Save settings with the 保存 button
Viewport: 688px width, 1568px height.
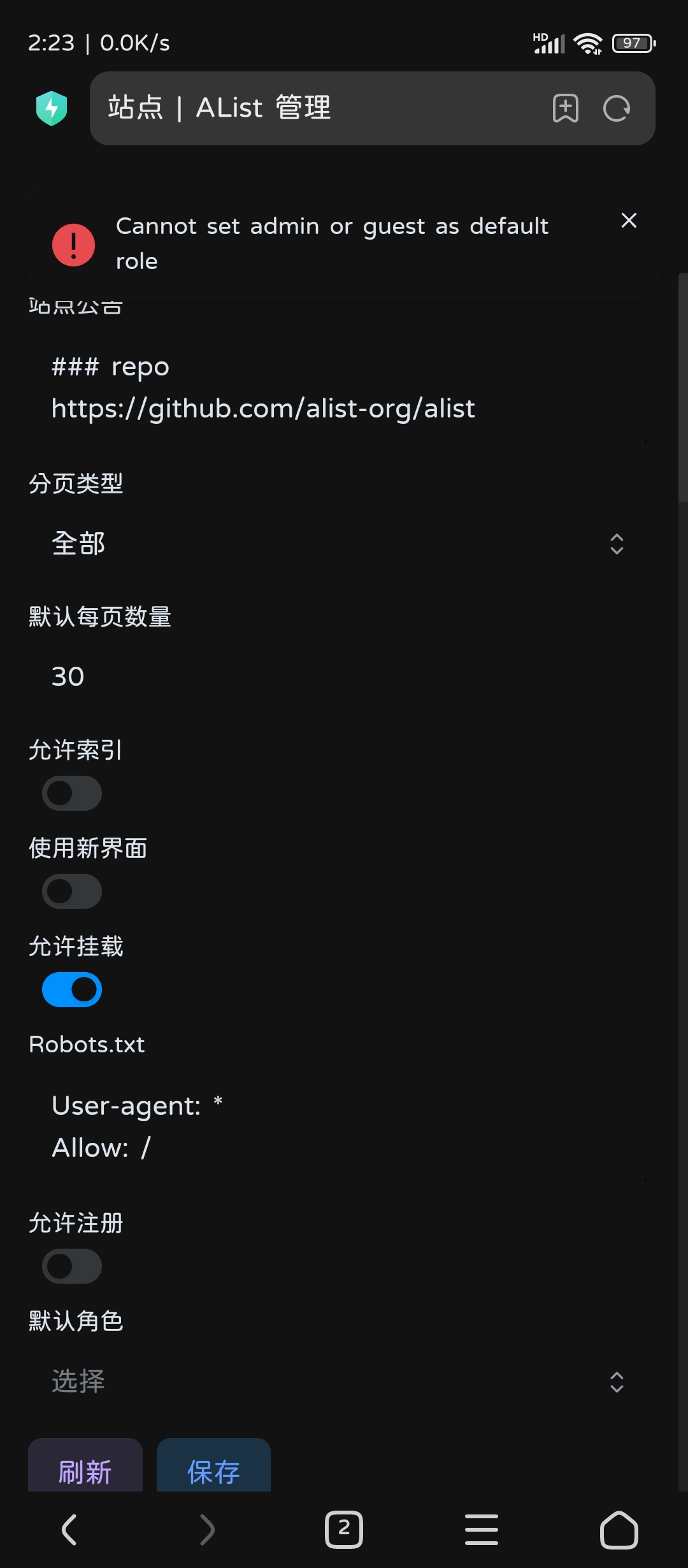tap(213, 1466)
